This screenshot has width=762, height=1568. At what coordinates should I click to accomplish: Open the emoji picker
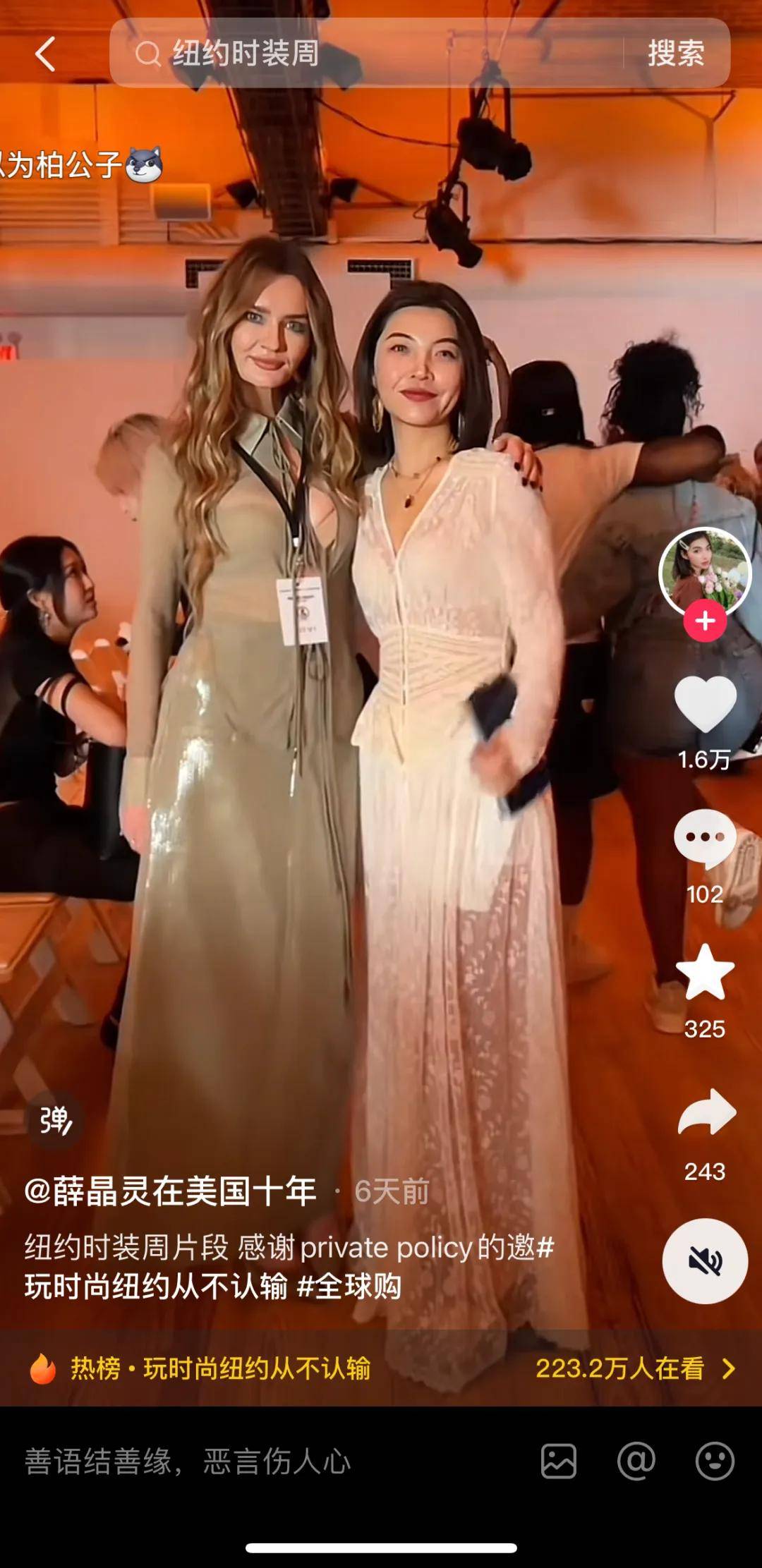pos(714,1461)
